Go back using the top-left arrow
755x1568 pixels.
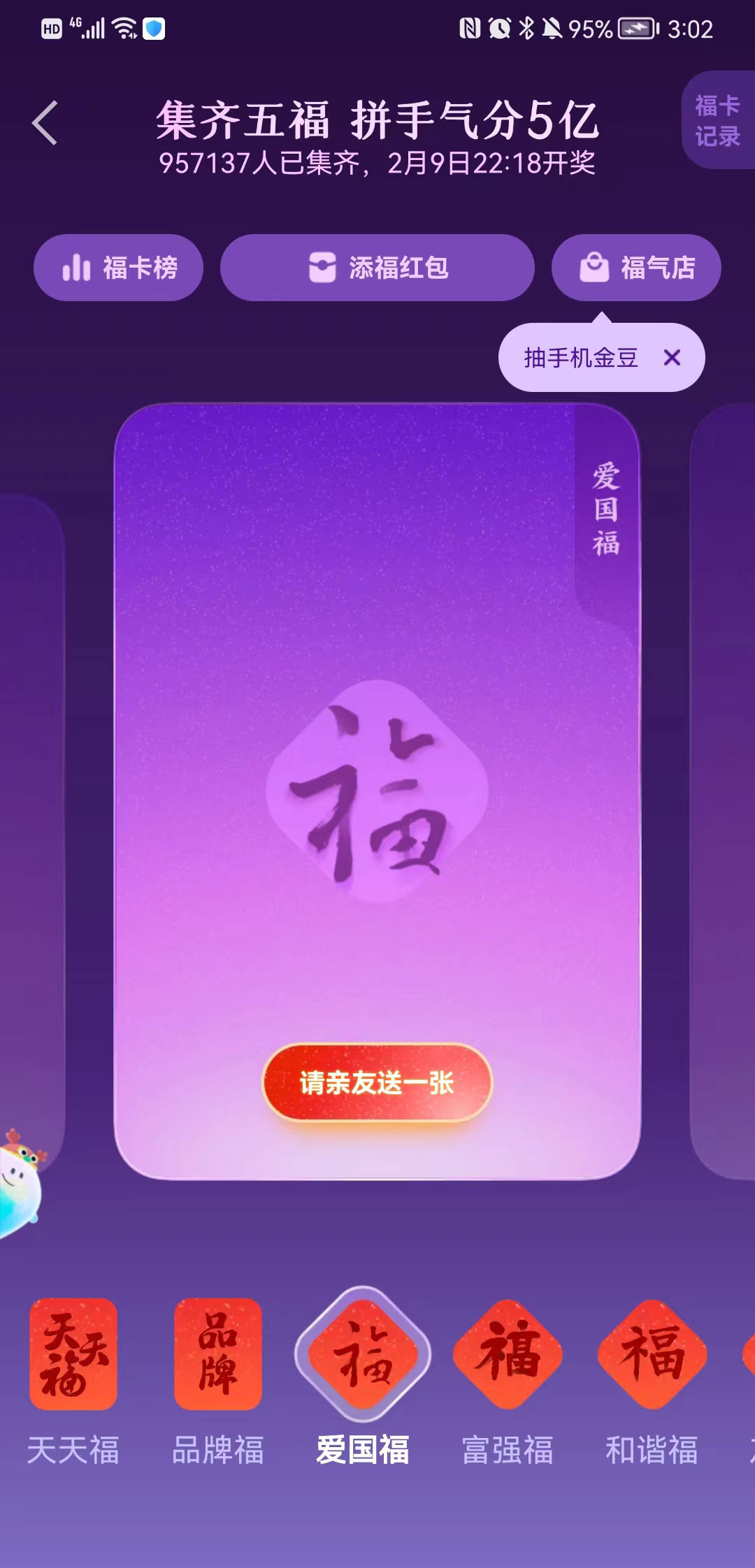[x=45, y=123]
